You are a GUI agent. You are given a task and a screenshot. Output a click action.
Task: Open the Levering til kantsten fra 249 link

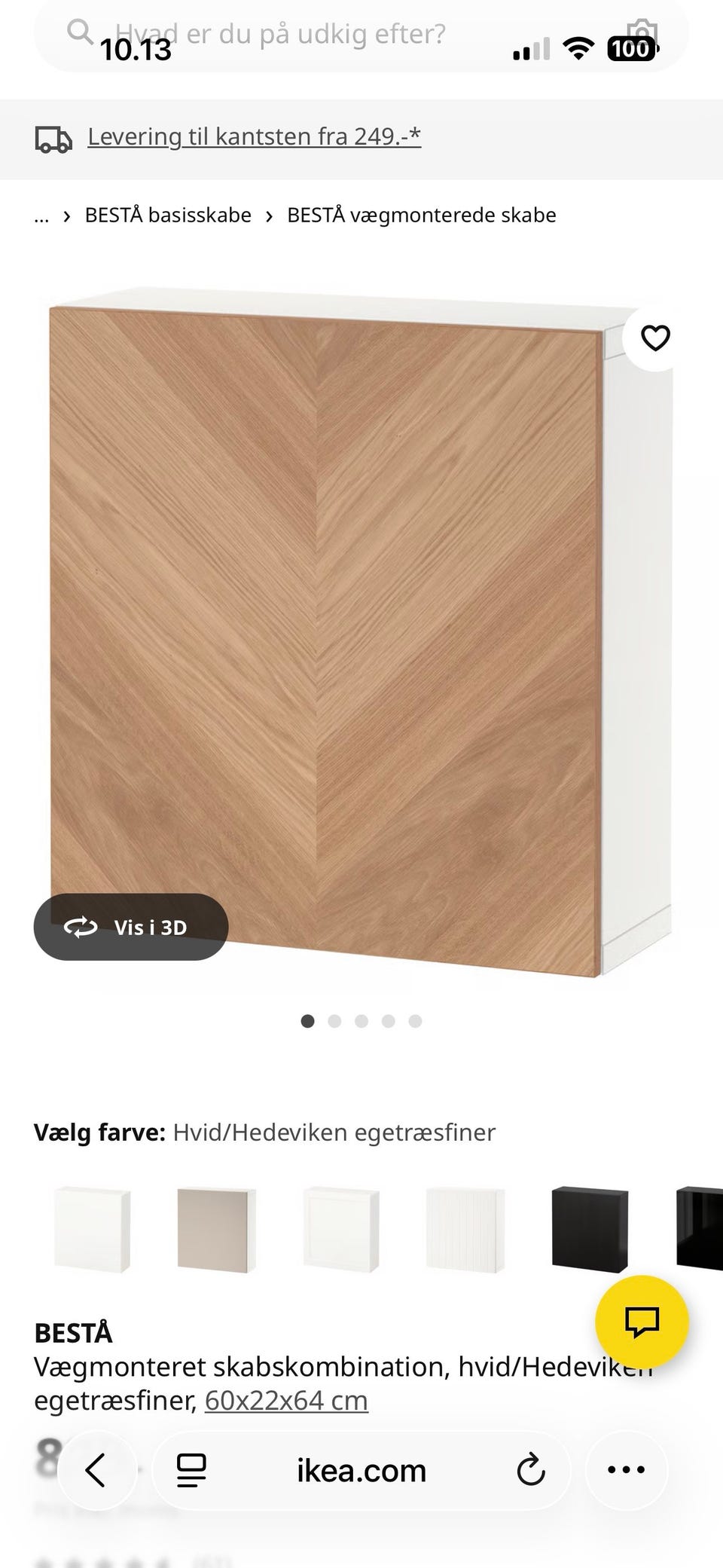click(x=254, y=136)
